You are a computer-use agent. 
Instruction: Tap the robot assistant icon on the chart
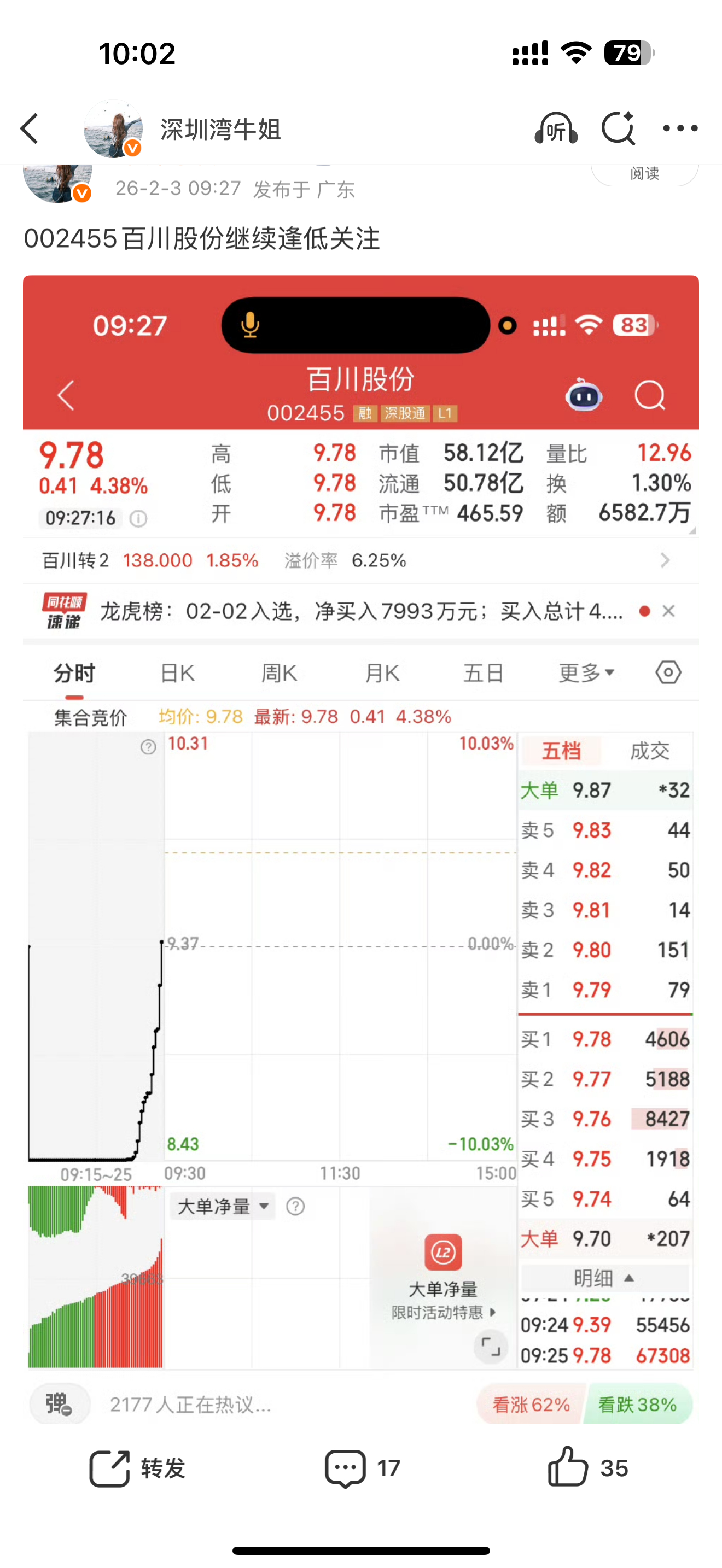[584, 396]
